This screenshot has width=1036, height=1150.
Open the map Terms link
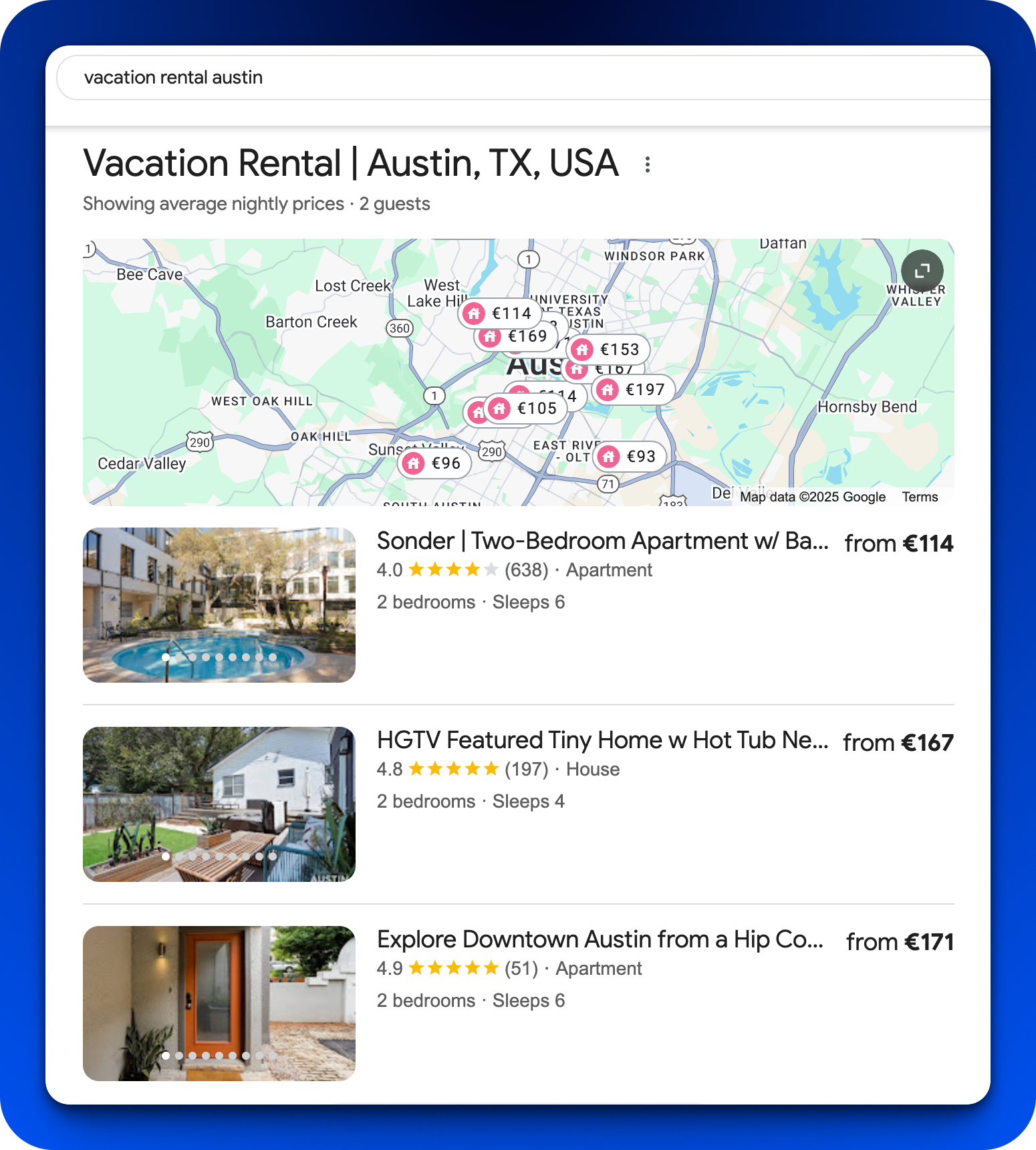pyautogui.click(x=920, y=497)
